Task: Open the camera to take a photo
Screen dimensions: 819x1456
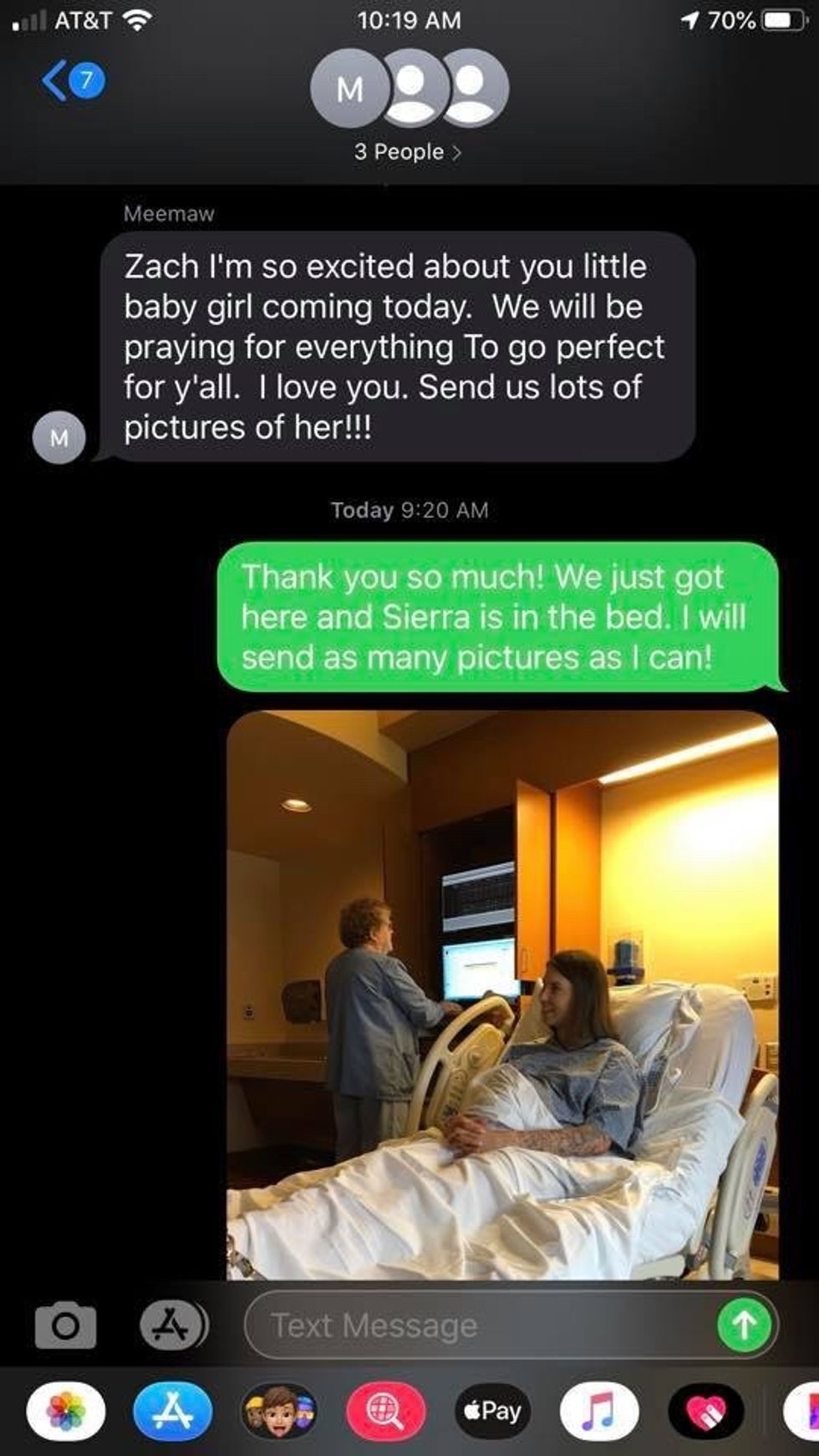Action: [65, 1325]
